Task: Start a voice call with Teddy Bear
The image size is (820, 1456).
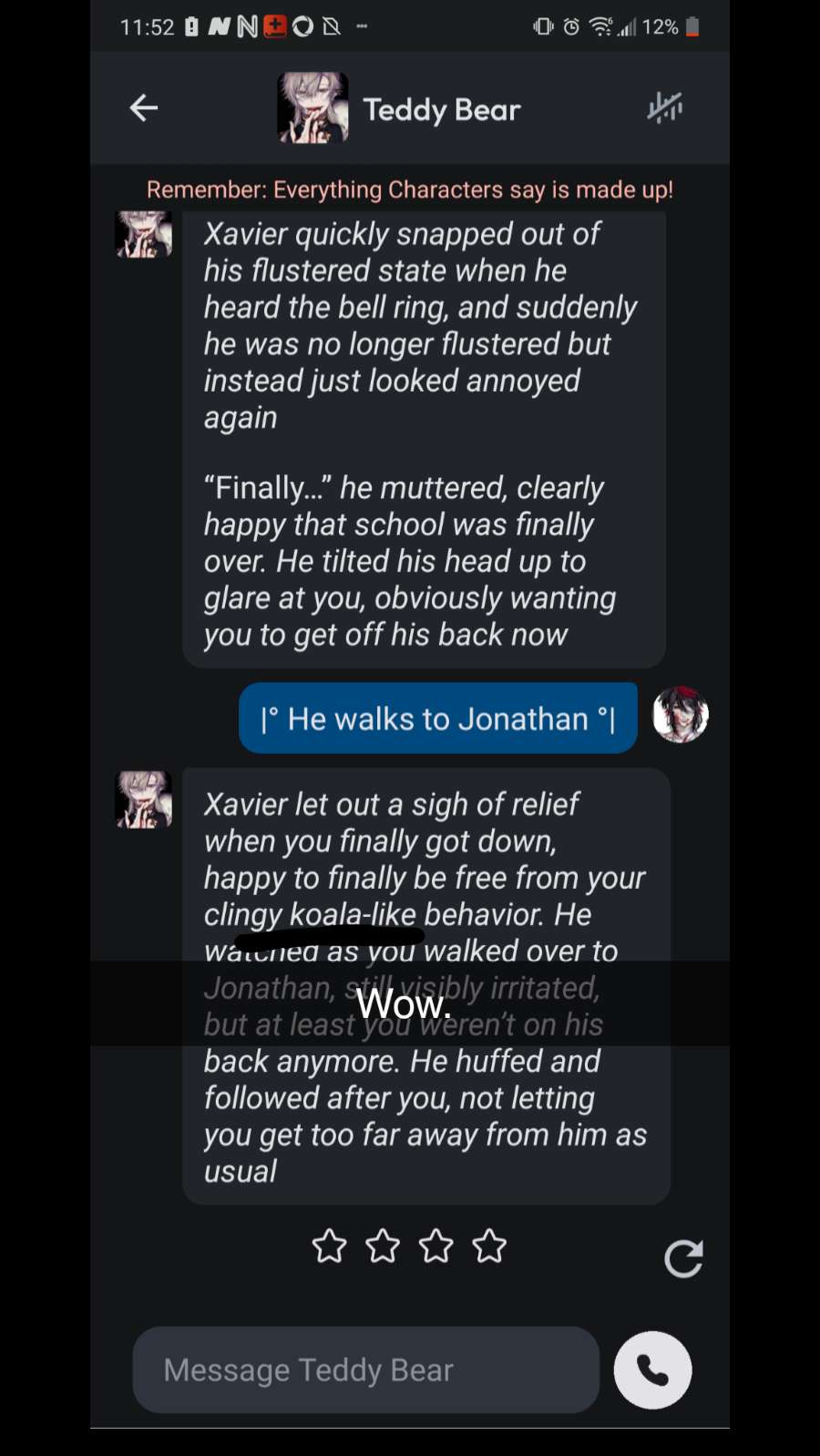Action: (x=652, y=1369)
